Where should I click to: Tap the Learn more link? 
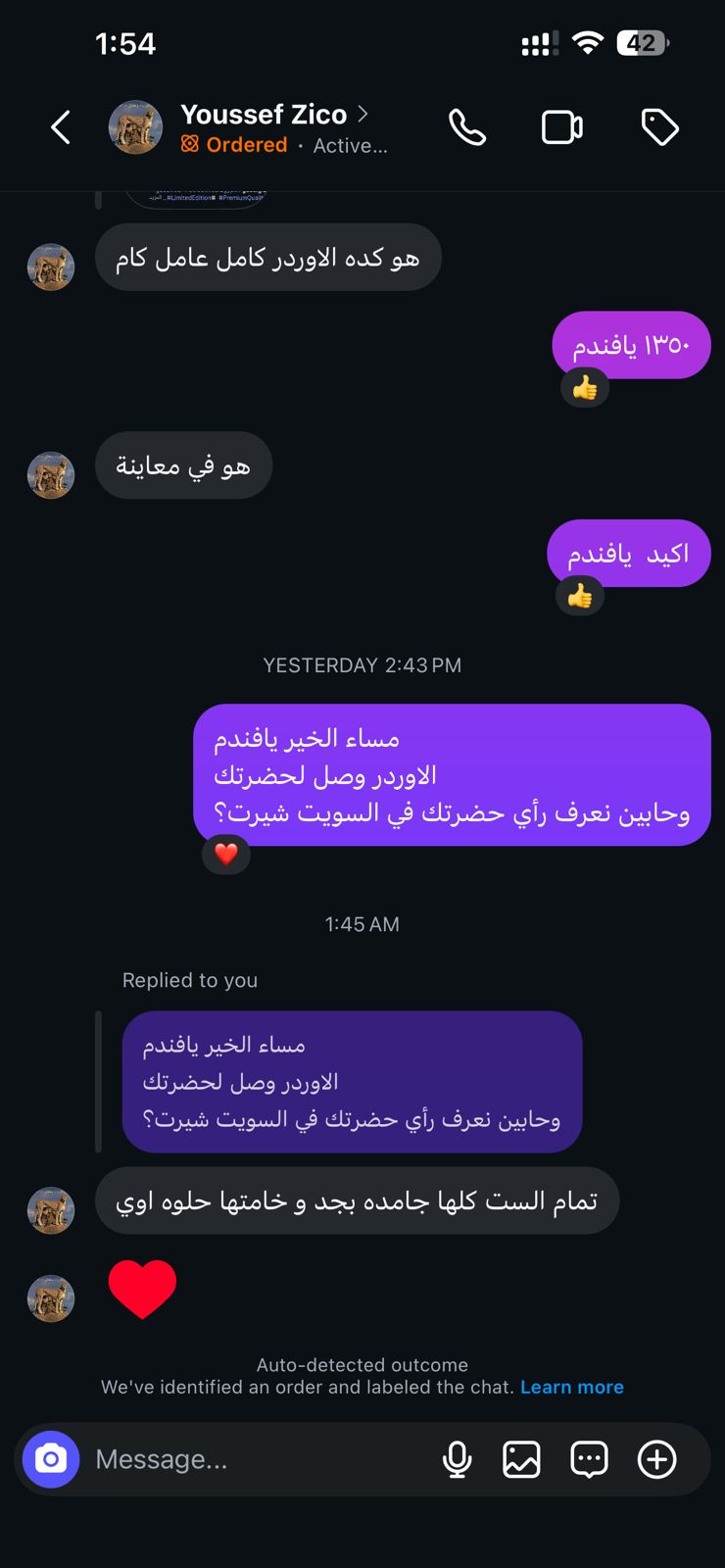571,1387
